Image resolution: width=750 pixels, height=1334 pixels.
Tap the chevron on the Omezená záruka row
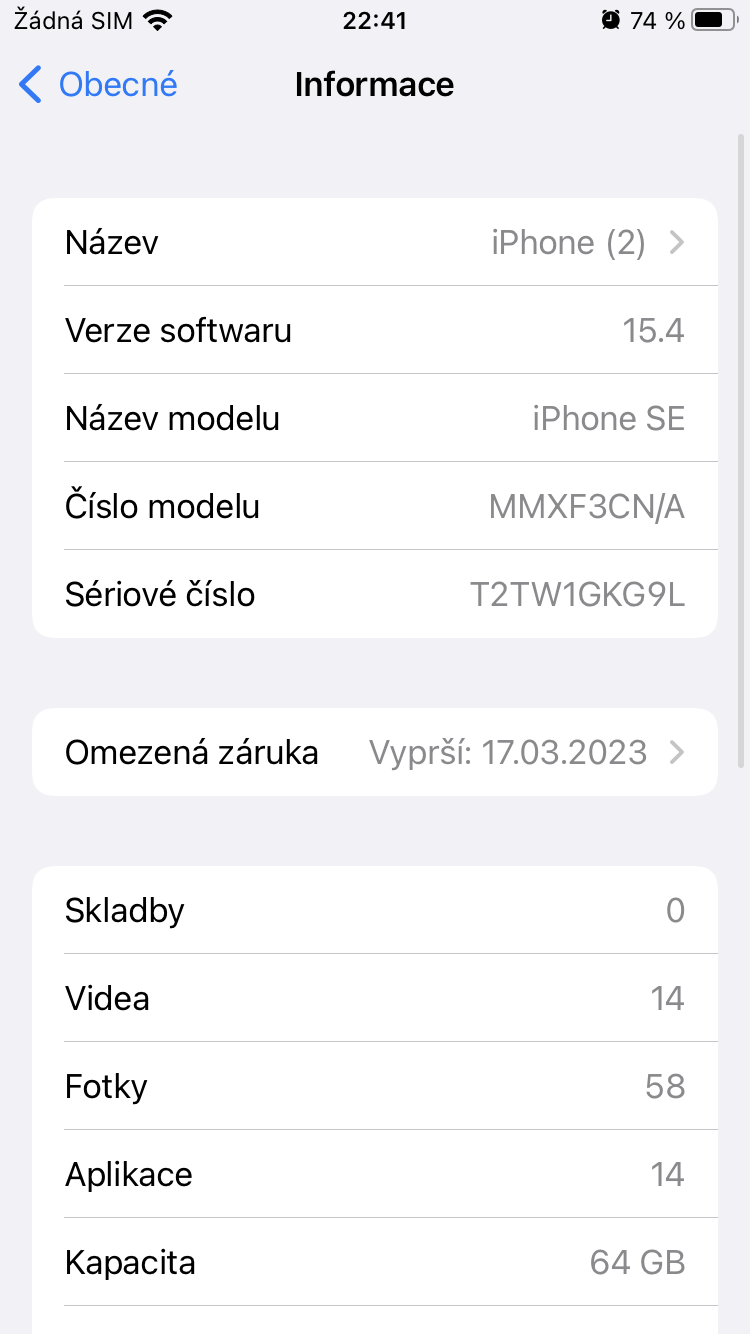coord(677,752)
